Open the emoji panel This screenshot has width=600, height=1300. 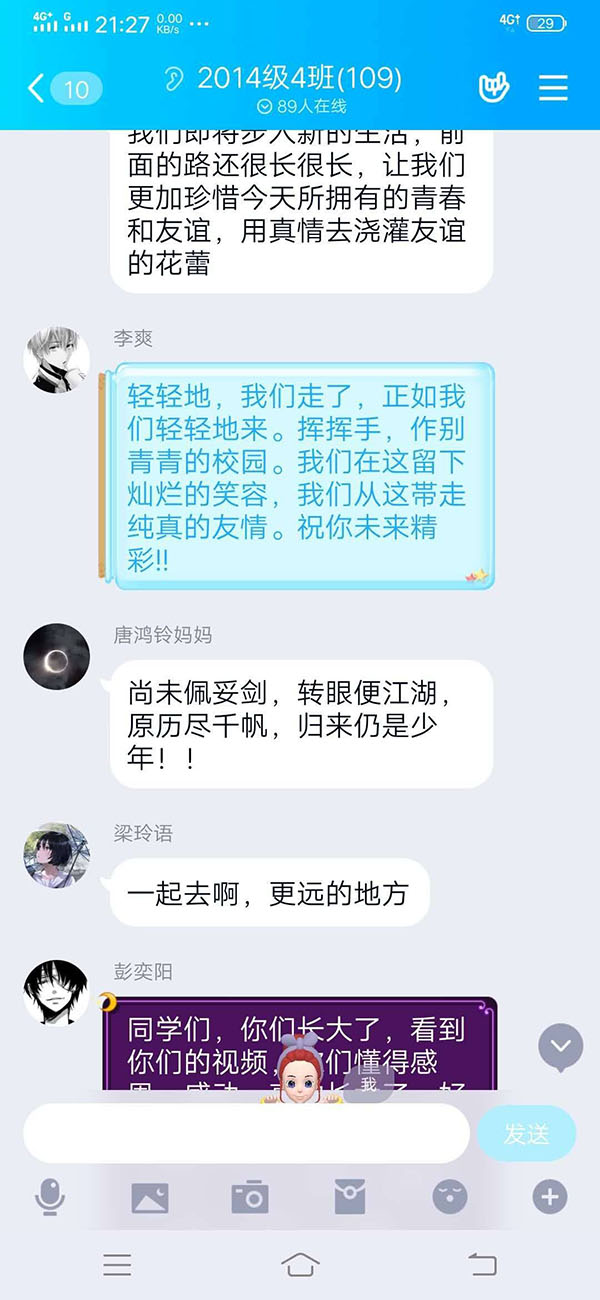[x=450, y=1196]
